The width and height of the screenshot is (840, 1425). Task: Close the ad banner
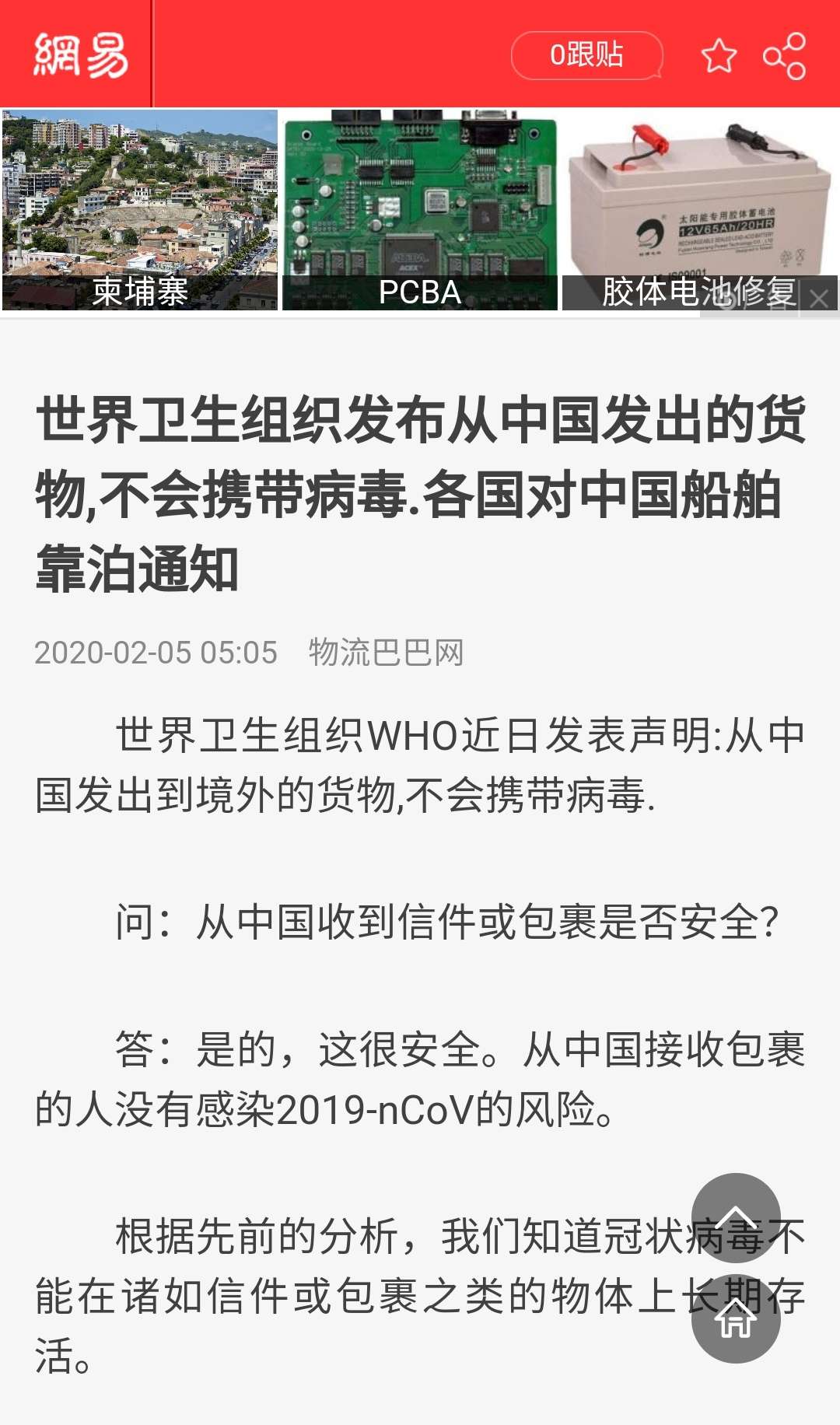819,299
